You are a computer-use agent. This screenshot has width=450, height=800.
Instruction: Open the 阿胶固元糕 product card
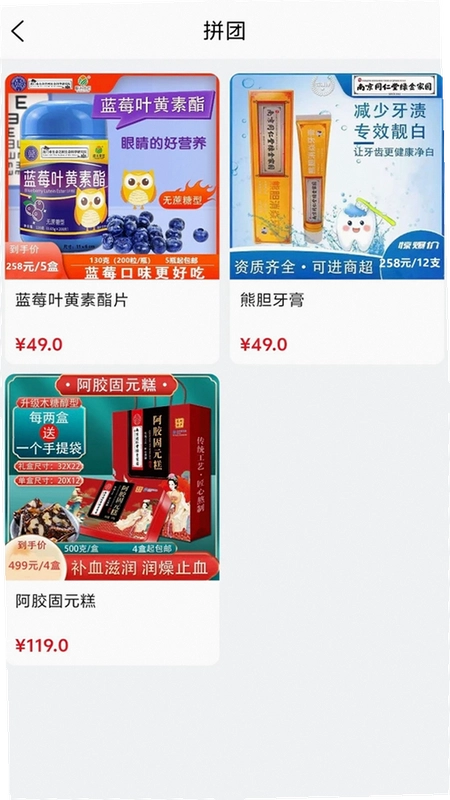click(x=112, y=519)
